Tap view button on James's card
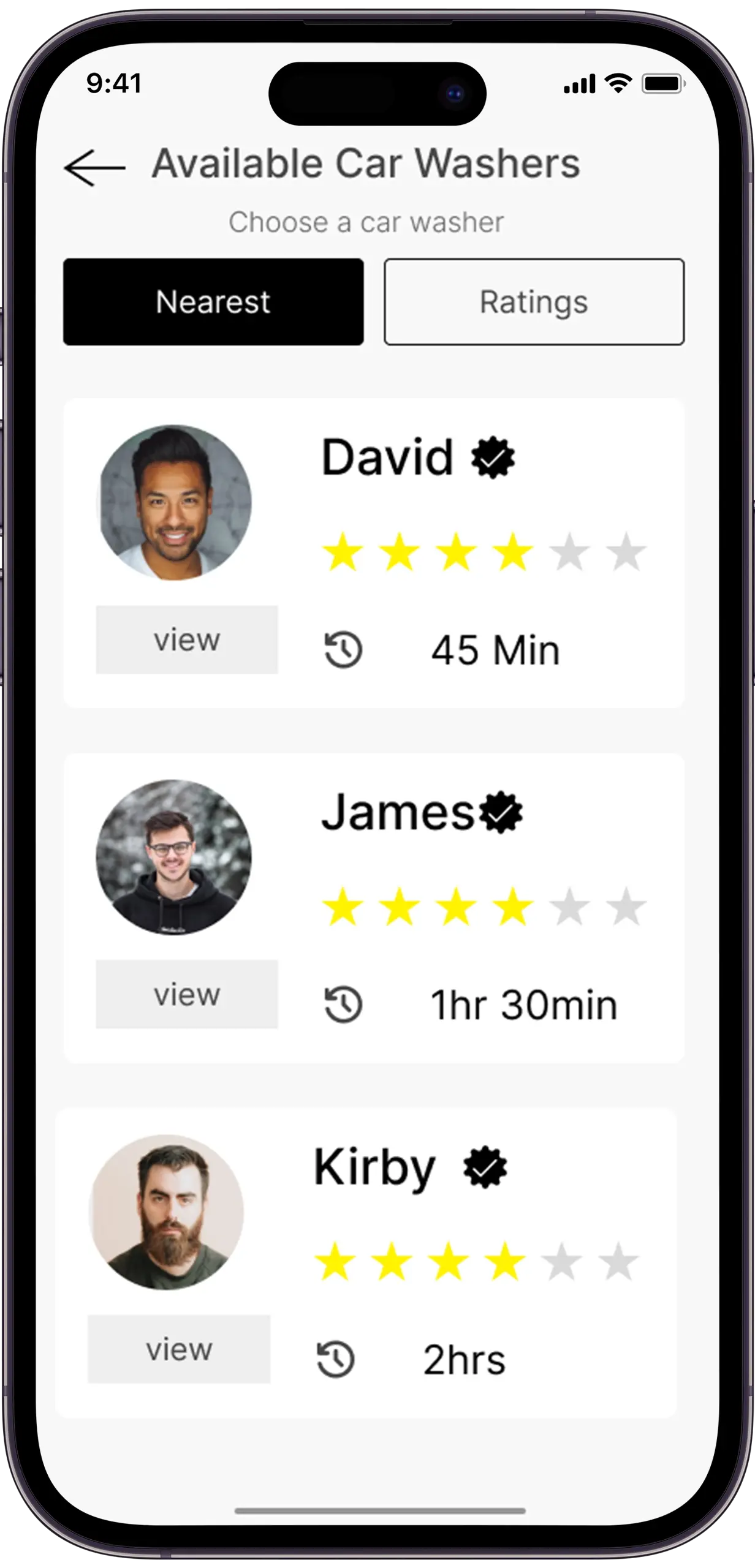Screen dimensions: 755x1568 (187, 995)
